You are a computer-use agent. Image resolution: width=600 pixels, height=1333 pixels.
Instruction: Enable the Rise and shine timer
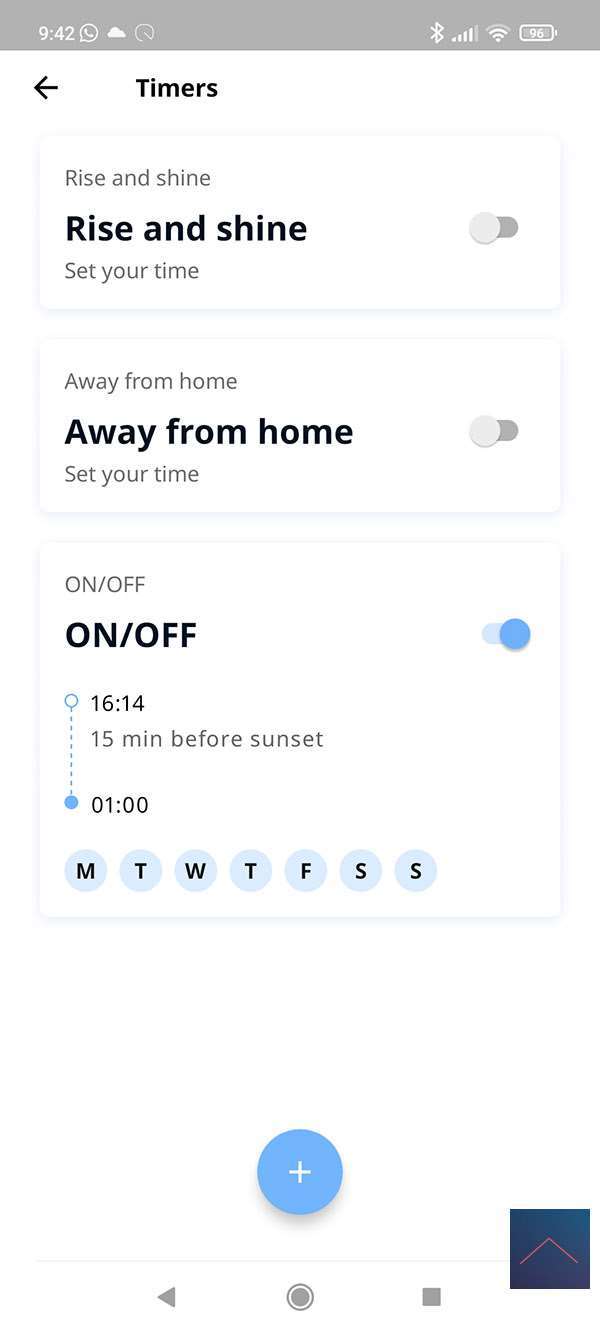click(495, 228)
